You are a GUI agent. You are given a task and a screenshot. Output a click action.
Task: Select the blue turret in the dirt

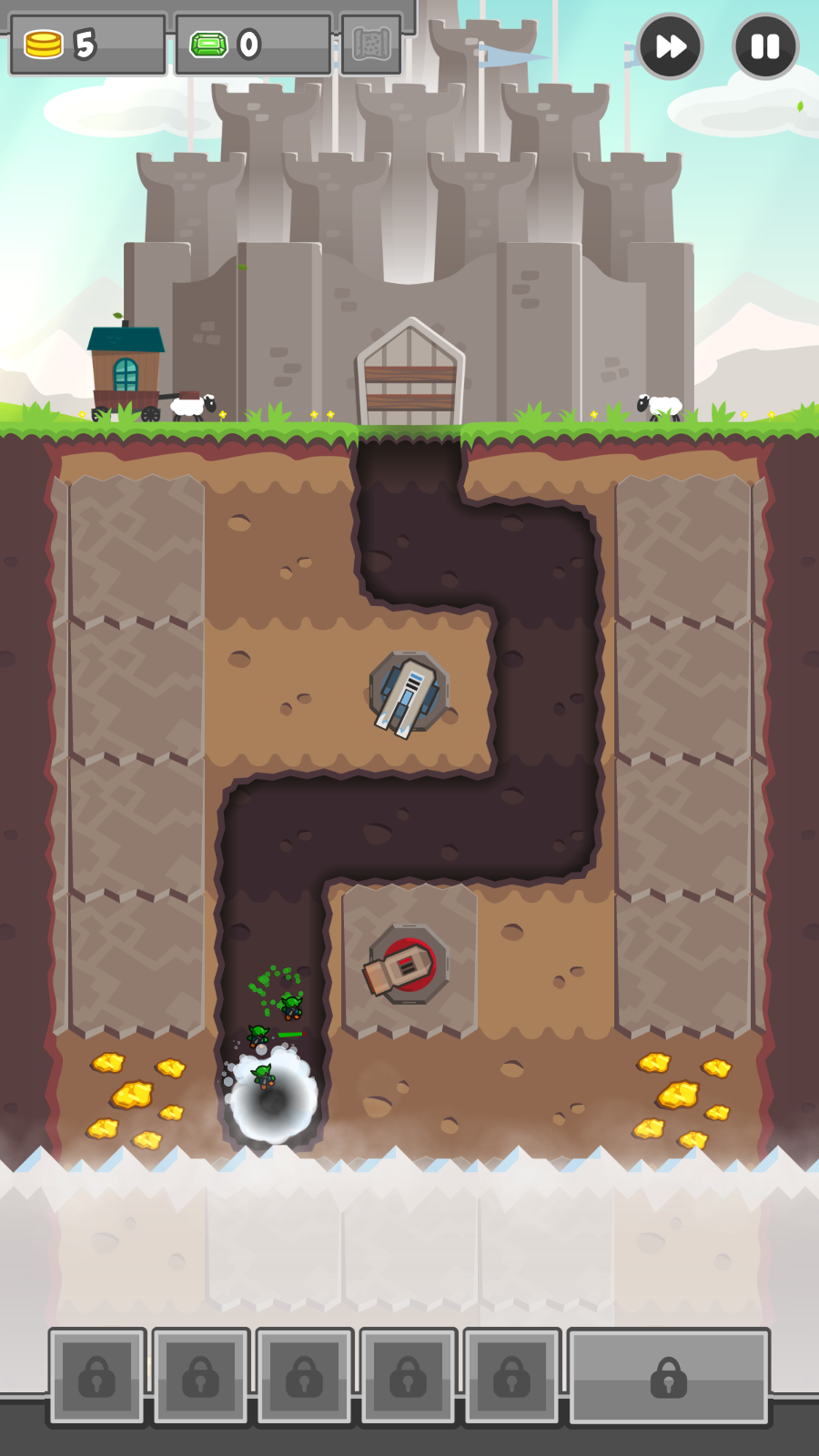(409, 693)
